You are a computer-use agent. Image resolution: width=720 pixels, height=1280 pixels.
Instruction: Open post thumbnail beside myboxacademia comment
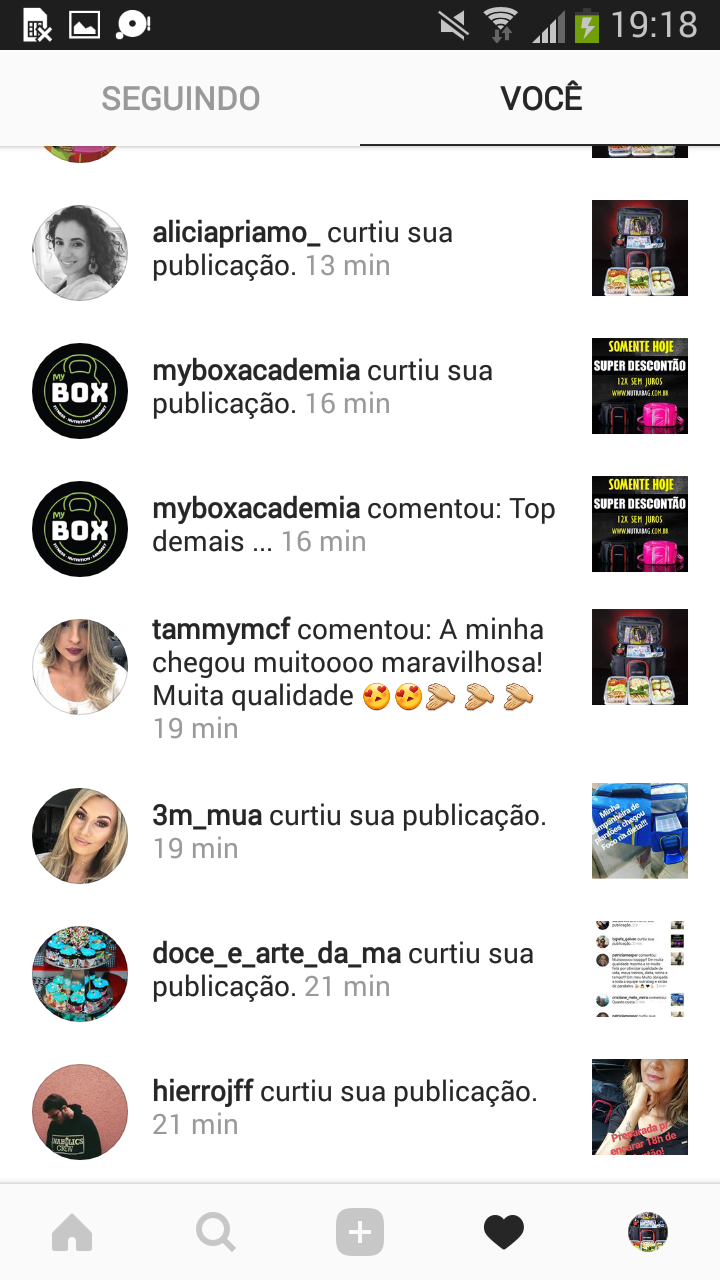(x=639, y=524)
